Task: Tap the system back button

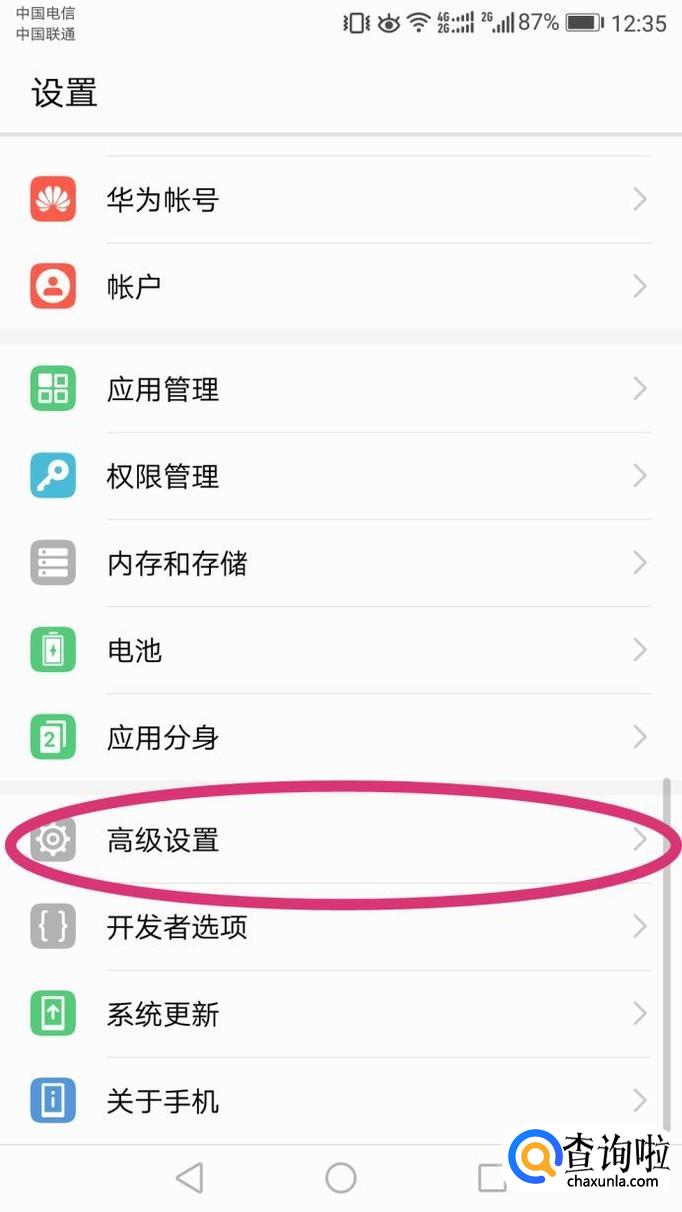Action: pyautogui.click(x=189, y=1178)
